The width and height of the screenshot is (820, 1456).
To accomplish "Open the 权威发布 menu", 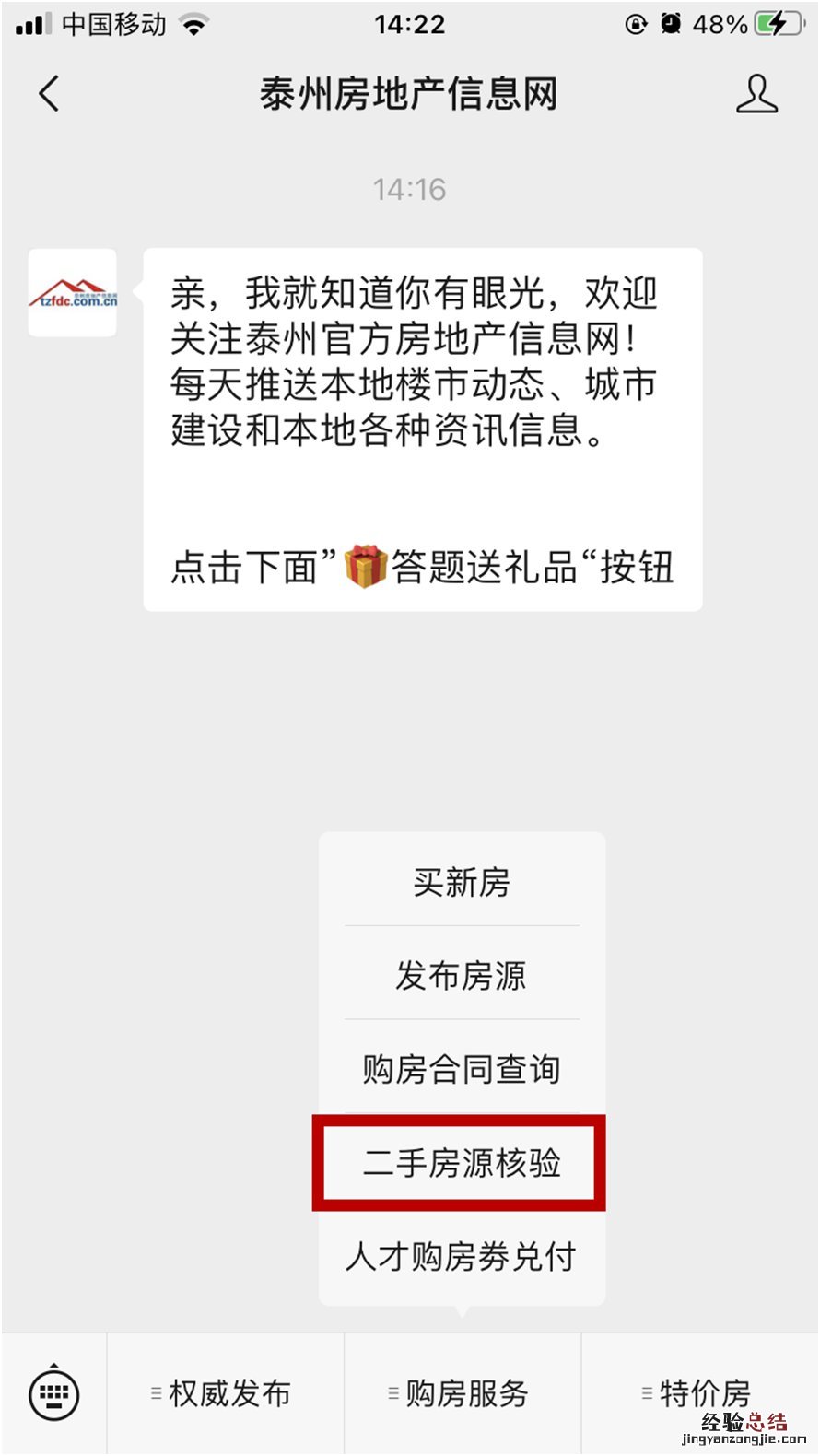I will tap(226, 1393).
